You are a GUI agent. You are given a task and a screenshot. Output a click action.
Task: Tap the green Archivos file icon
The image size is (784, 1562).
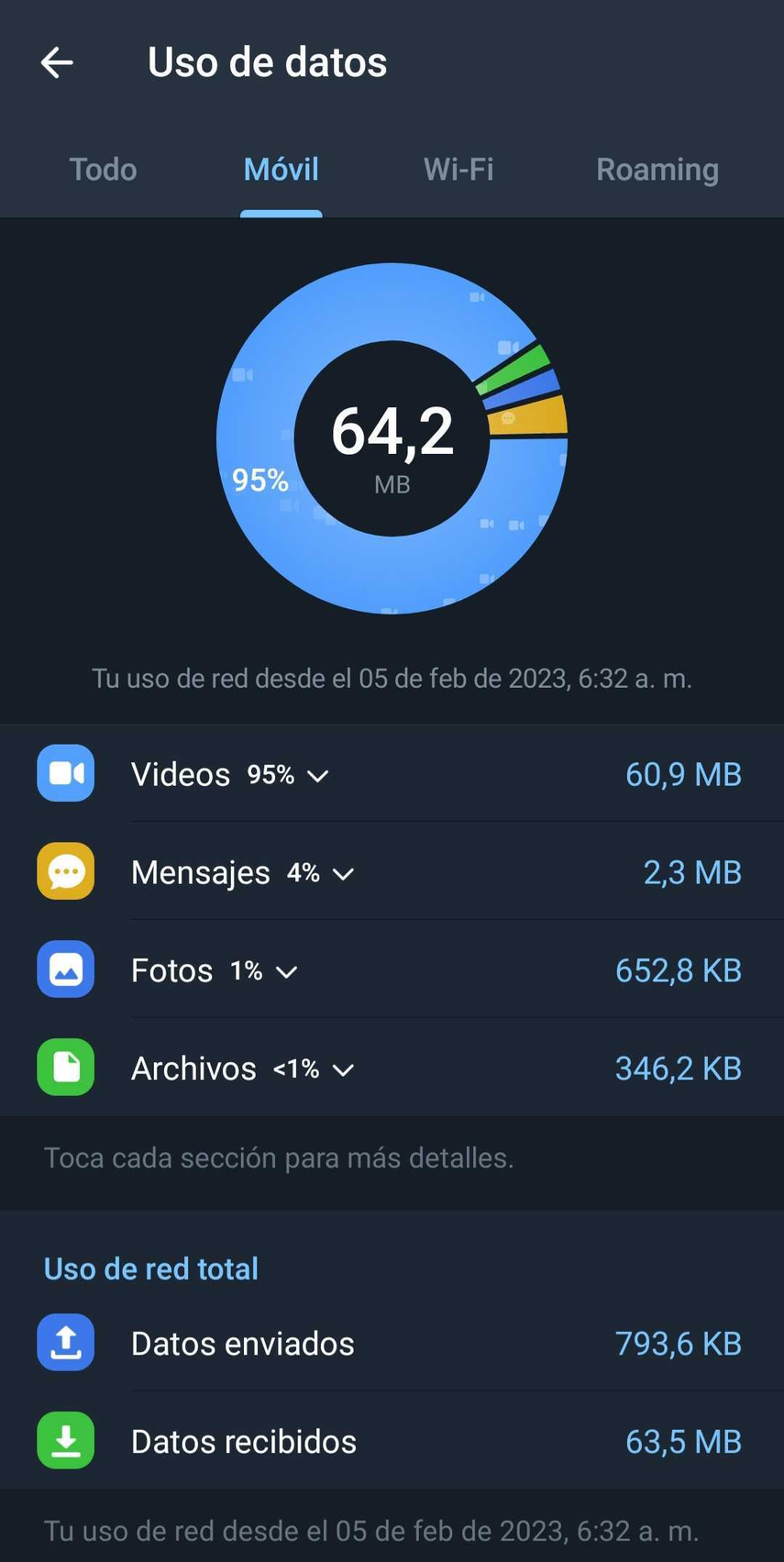click(64, 1067)
